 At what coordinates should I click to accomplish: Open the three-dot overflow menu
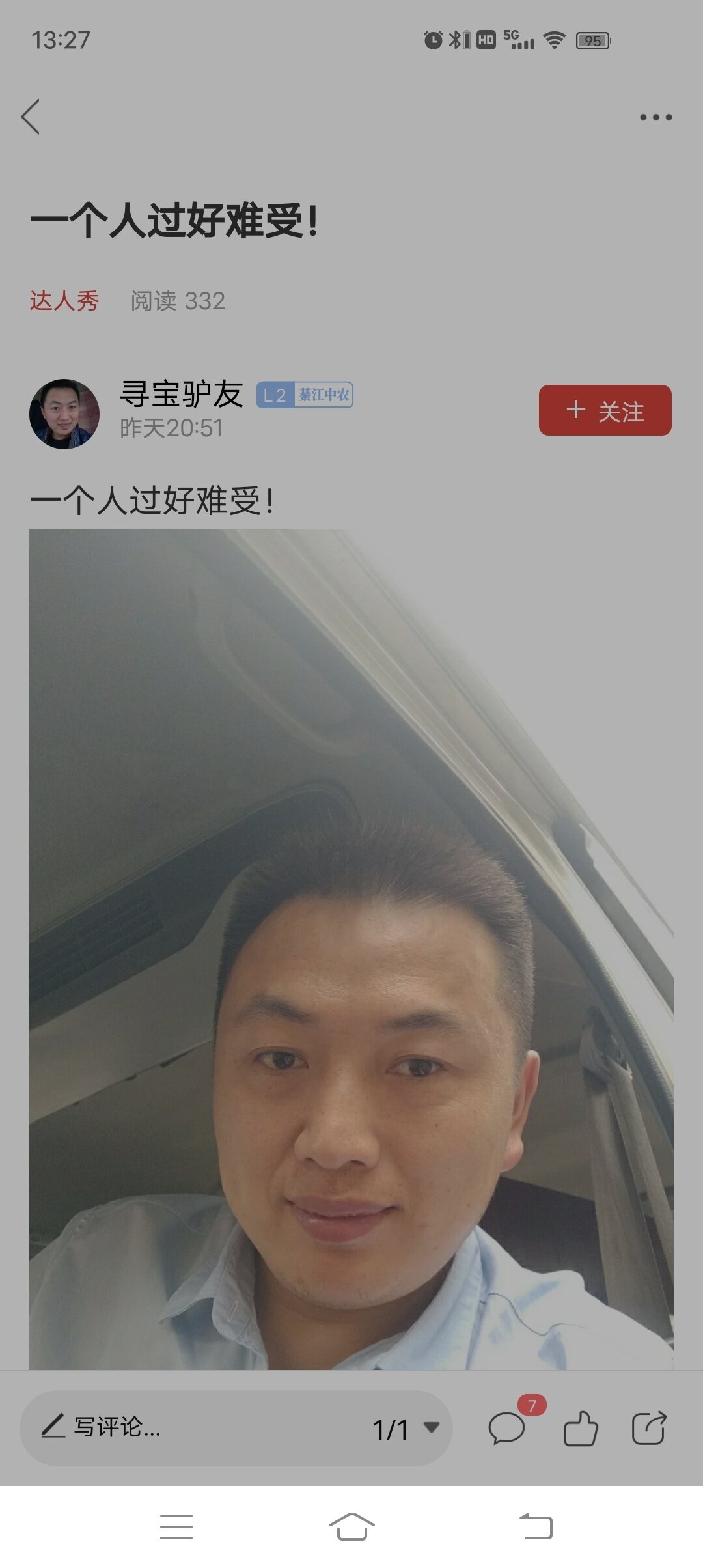click(655, 117)
